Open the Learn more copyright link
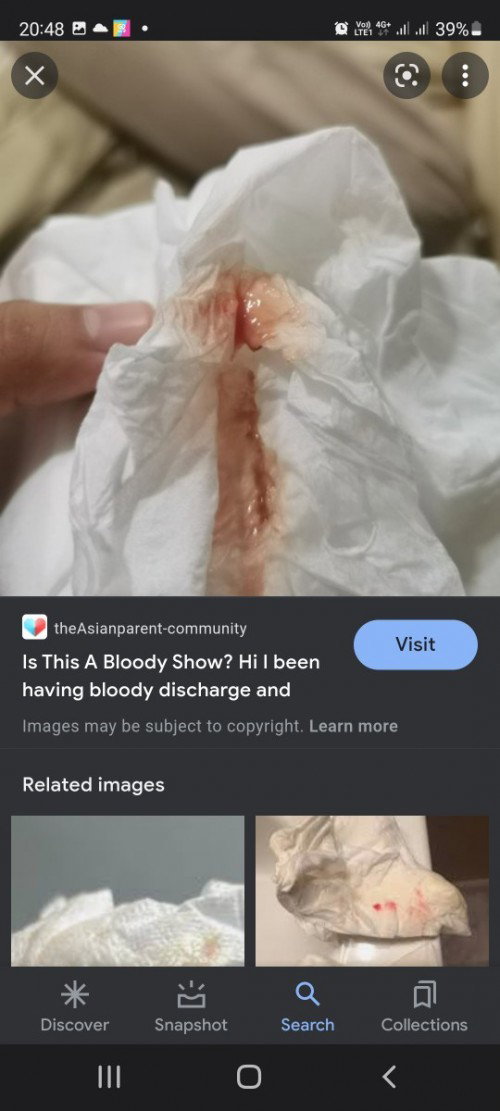 pos(353,726)
